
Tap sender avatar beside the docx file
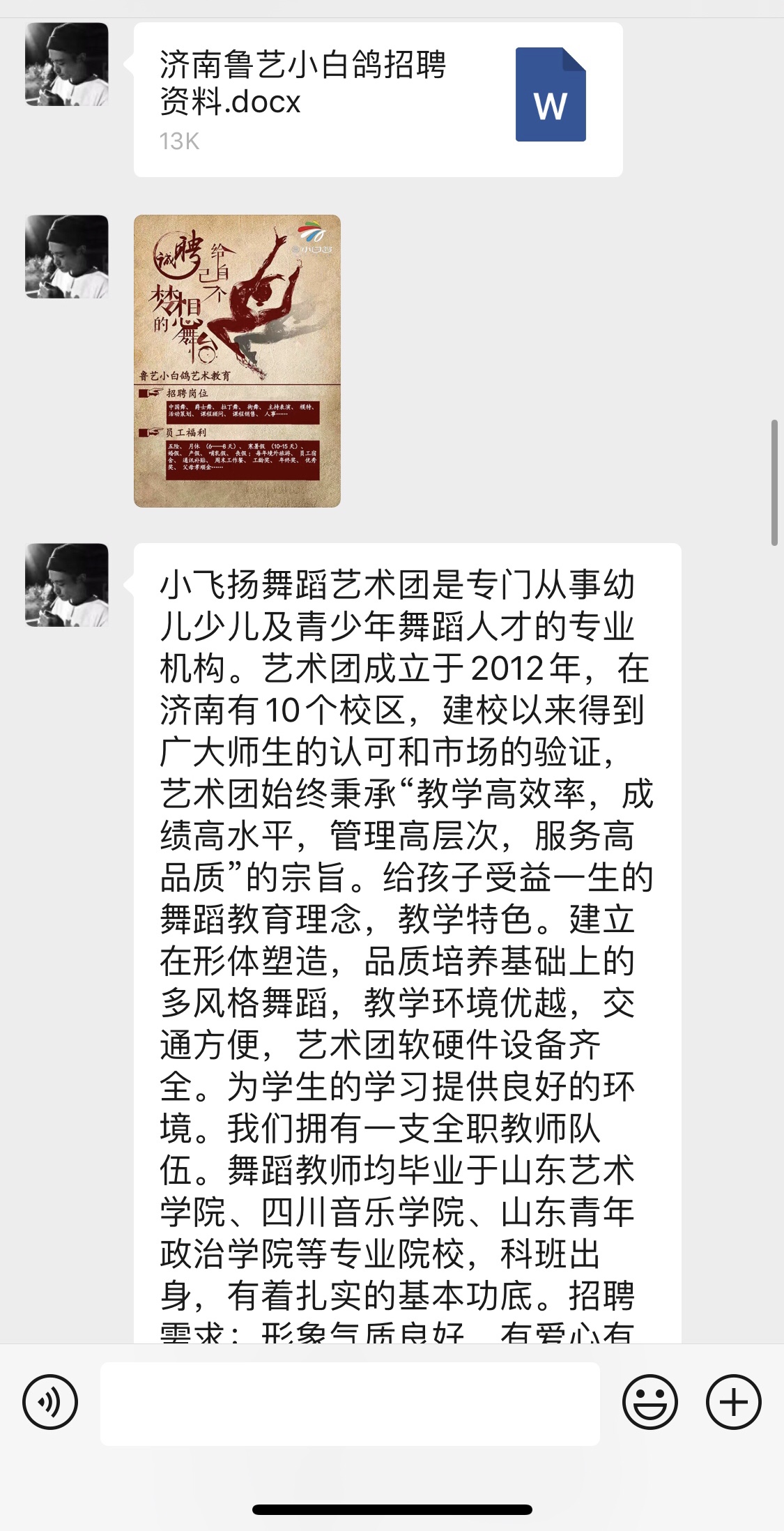(x=67, y=64)
